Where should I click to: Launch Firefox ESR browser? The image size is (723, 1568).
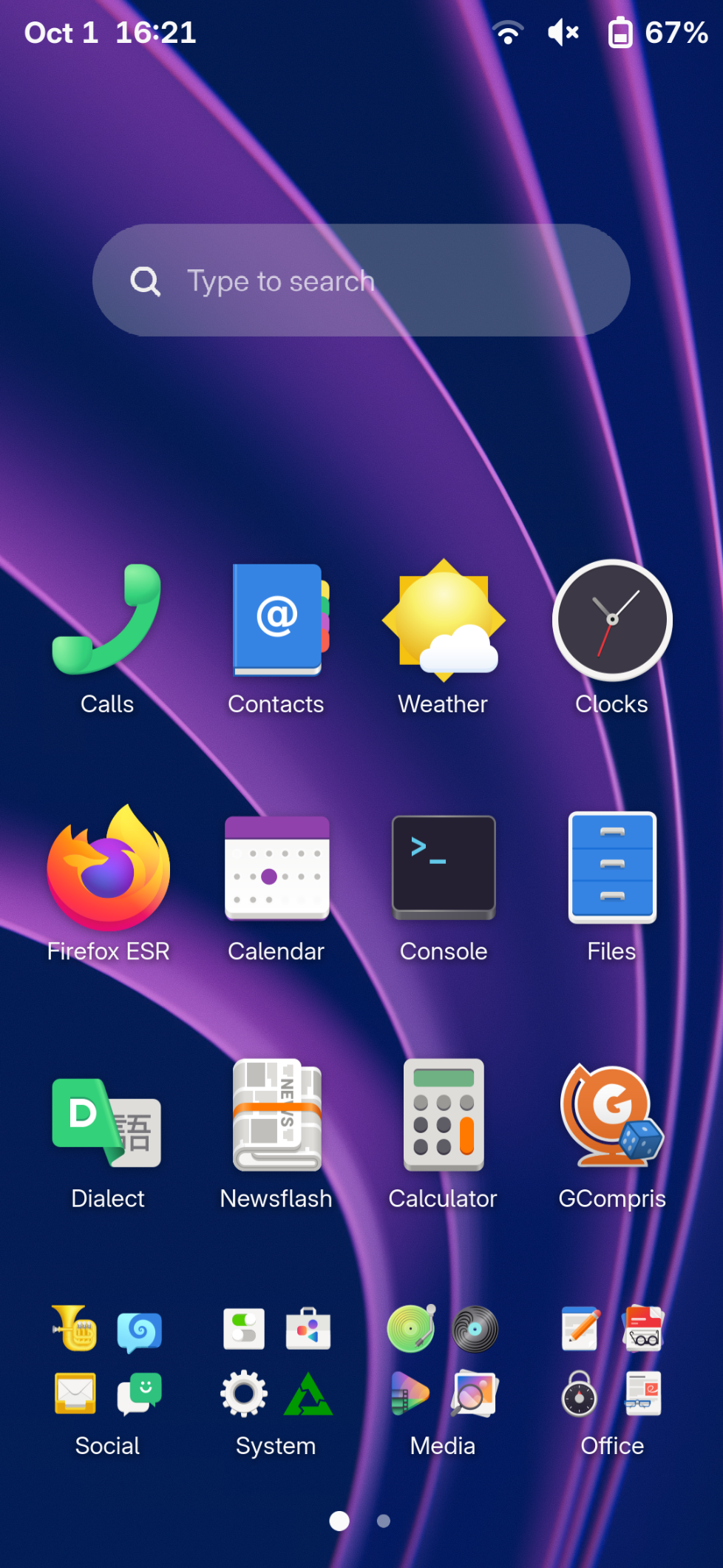point(108,868)
